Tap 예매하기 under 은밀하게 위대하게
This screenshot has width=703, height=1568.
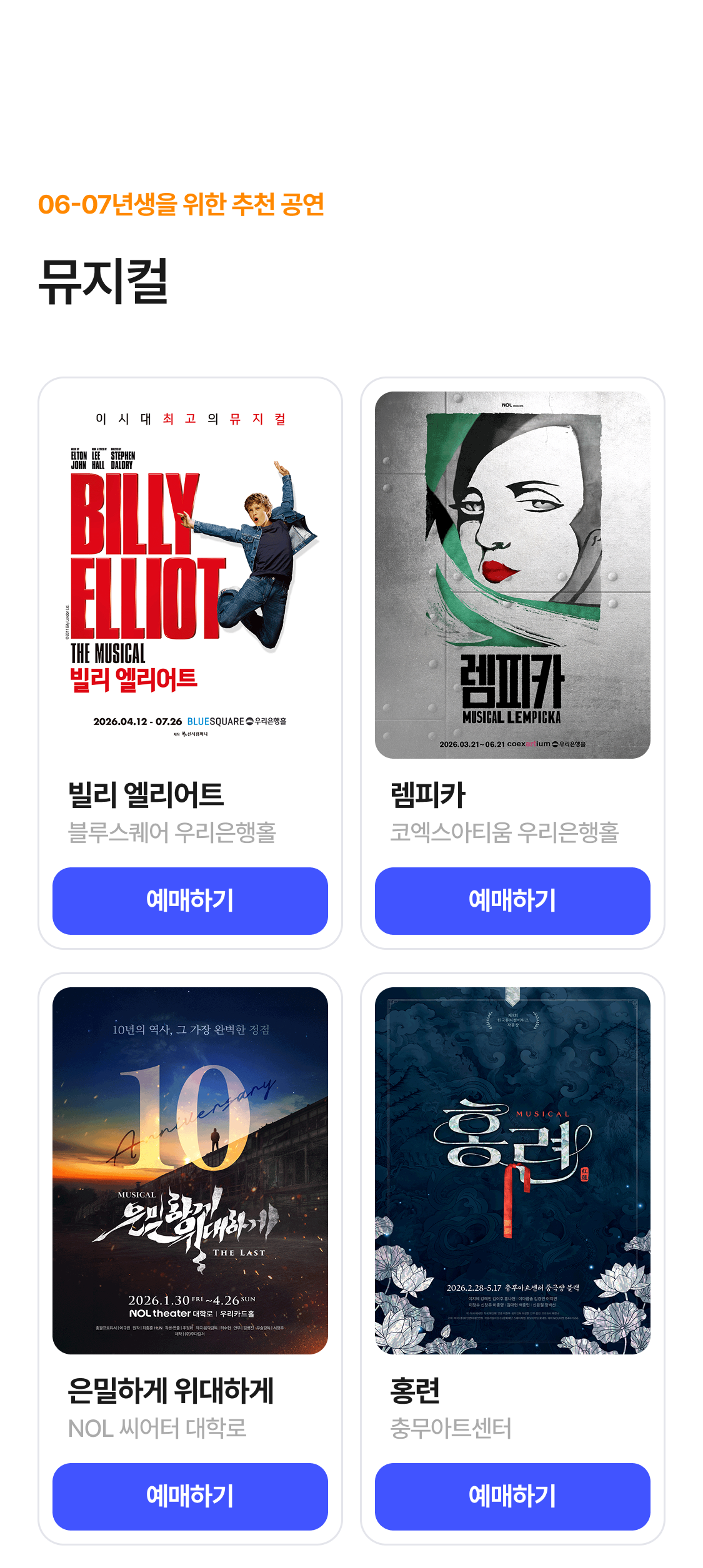190,1496
